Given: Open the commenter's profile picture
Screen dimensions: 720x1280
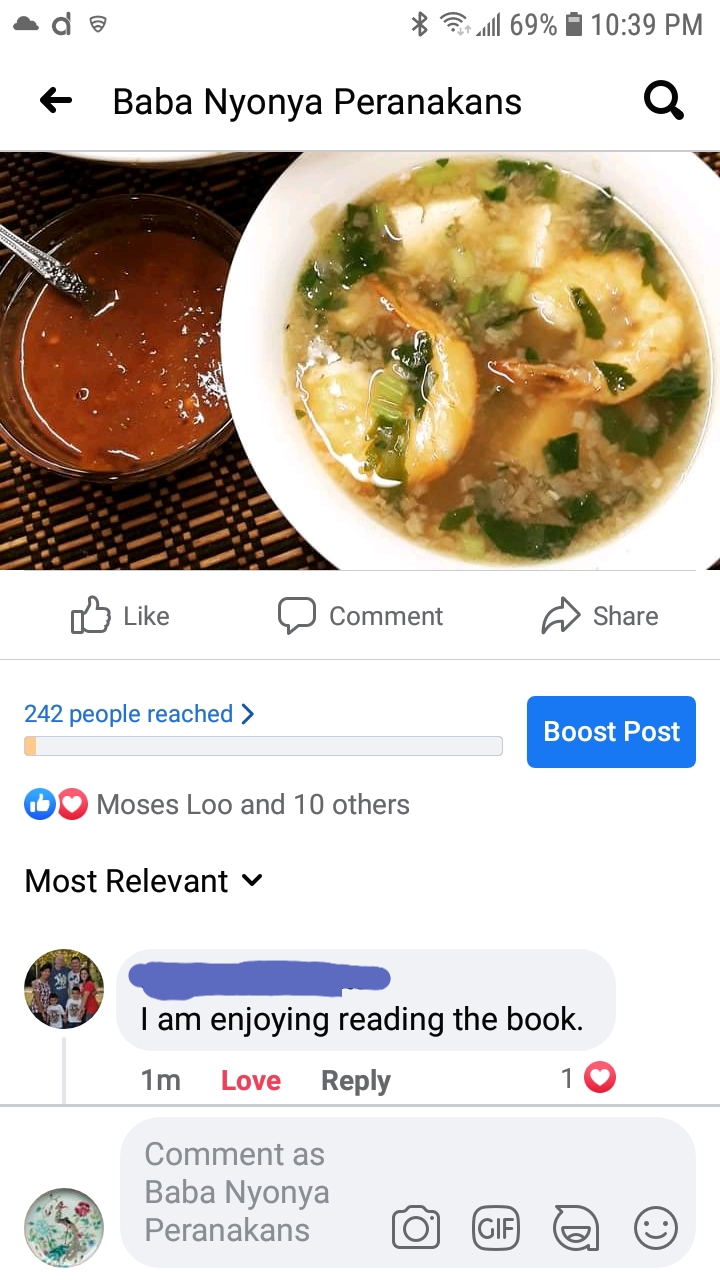Looking at the screenshot, I should click(x=64, y=989).
